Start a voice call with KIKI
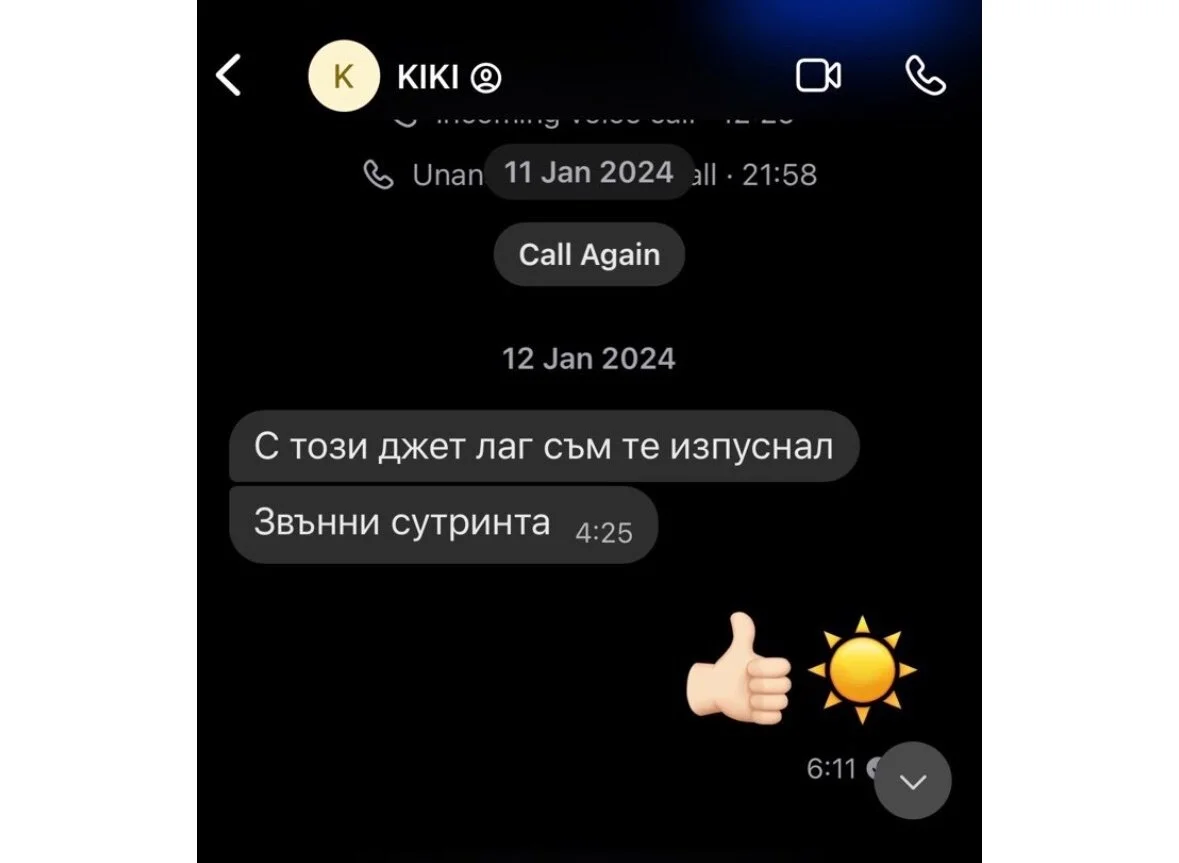This screenshot has width=1179, height=863. coord(925,76)
